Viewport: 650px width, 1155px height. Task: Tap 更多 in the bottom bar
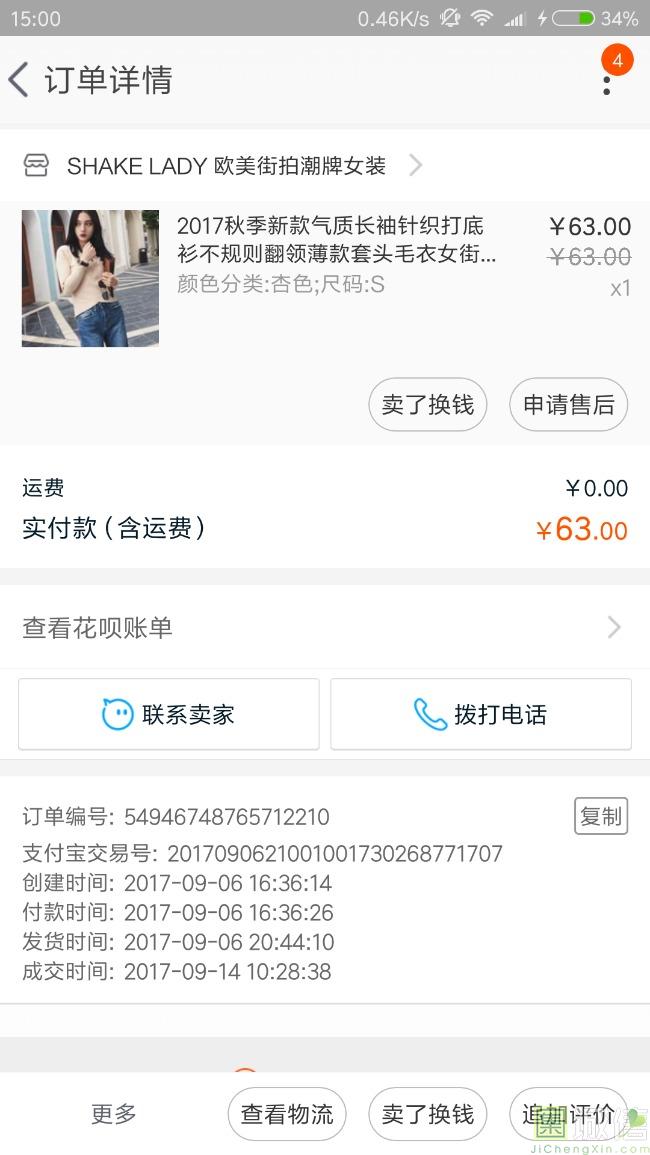113,1114
